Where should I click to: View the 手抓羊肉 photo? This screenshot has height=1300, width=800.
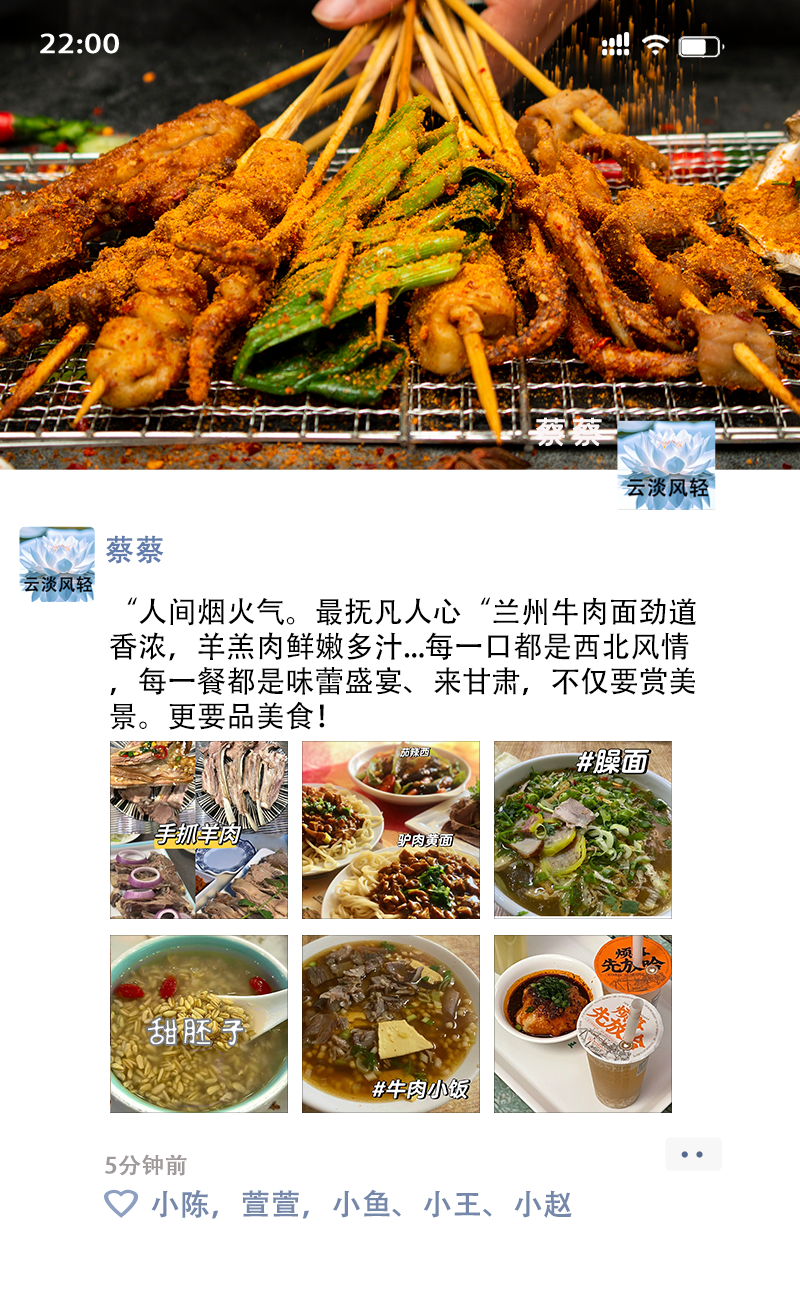coord(198,829)
